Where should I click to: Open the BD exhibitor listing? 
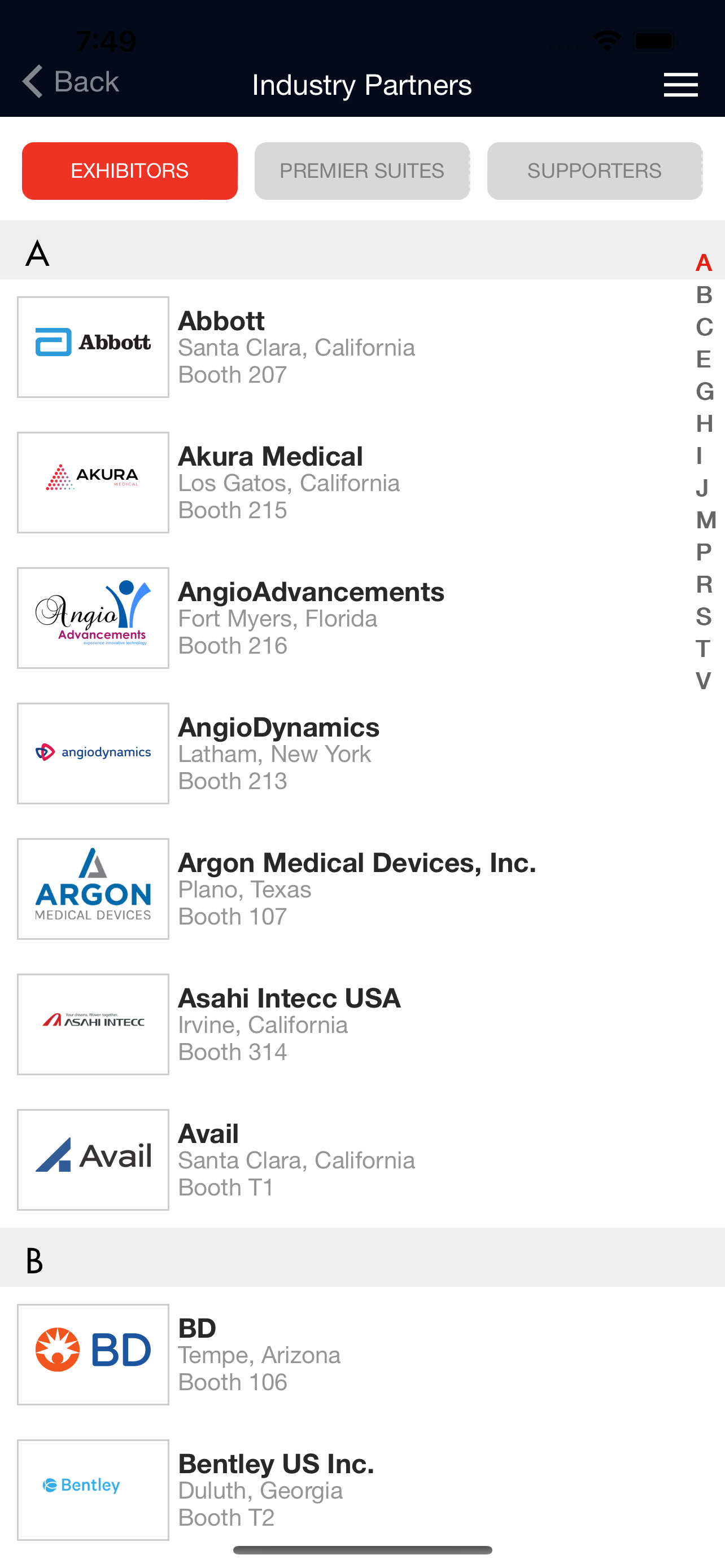point(362,1354)
